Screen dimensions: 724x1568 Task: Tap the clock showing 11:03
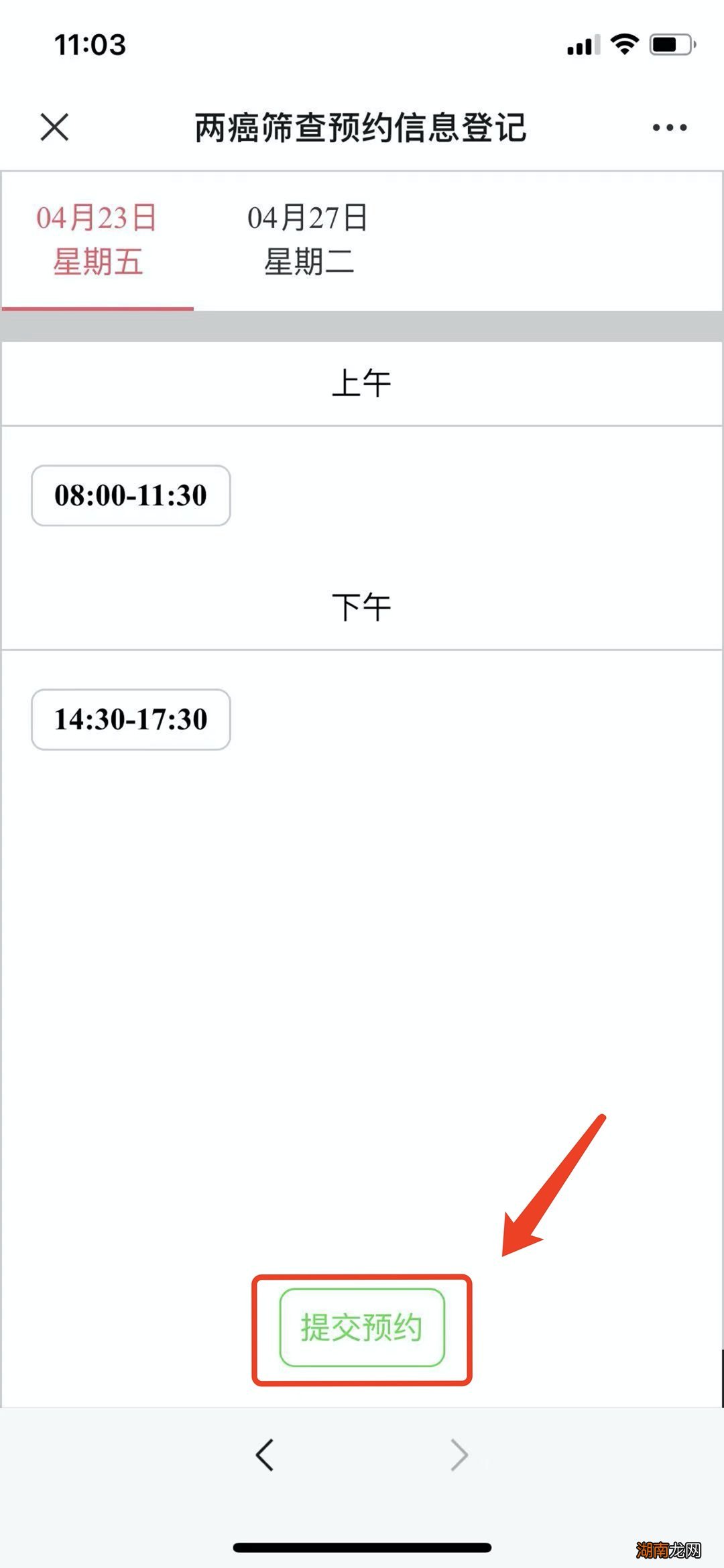[x=89, y=46]
